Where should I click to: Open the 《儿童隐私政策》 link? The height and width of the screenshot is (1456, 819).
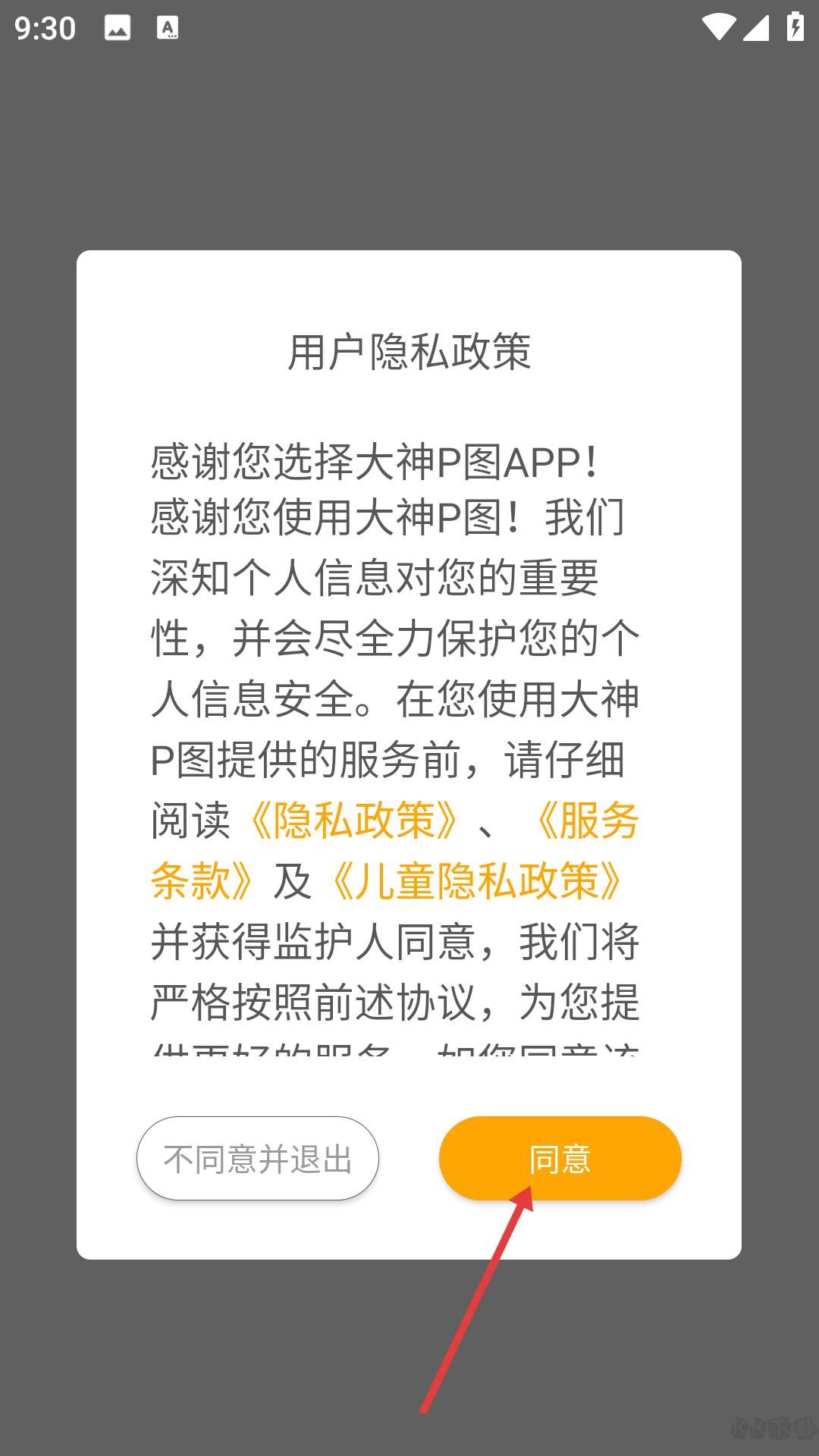476,881
